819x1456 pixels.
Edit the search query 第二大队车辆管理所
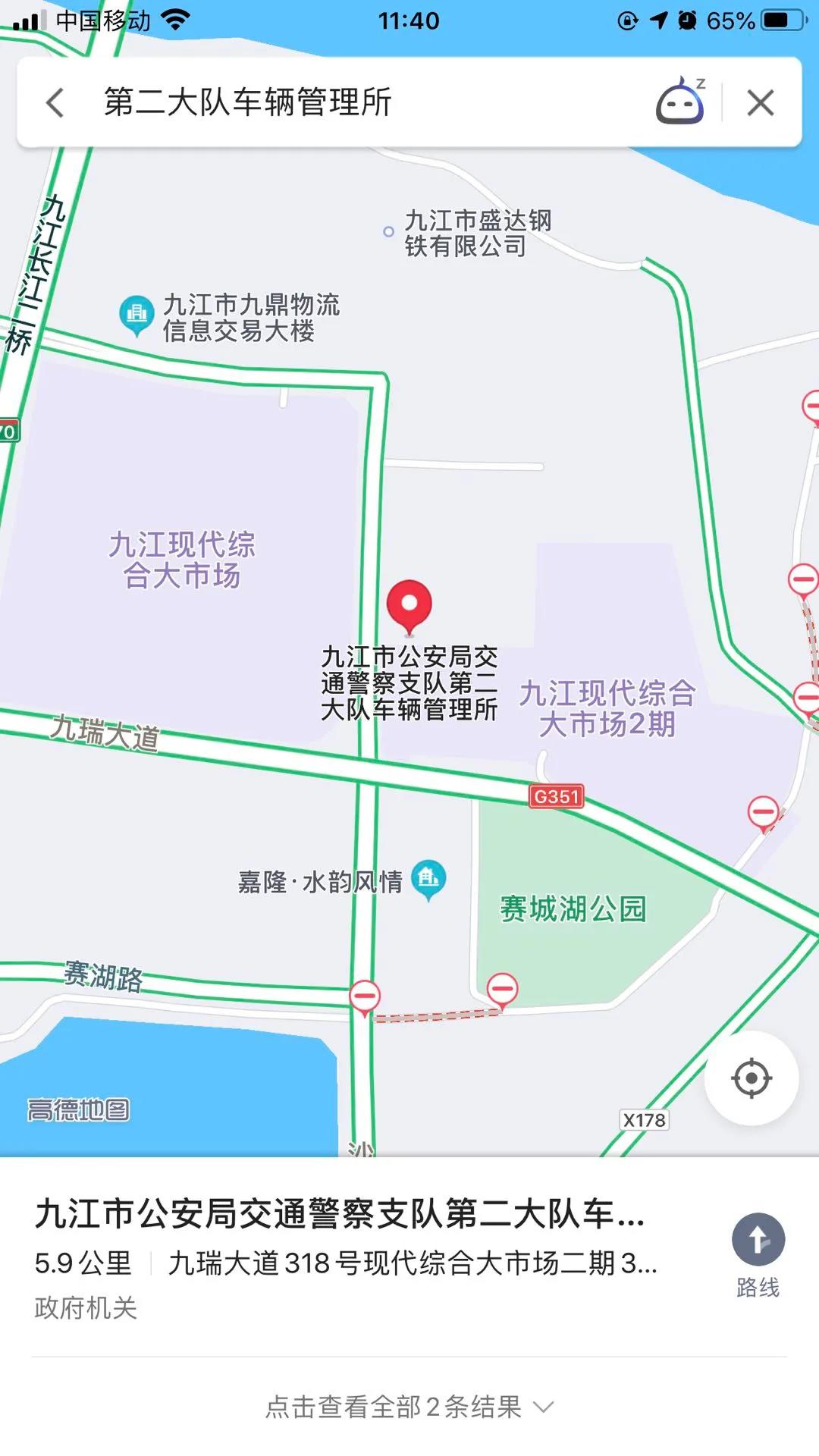[247, 102]
